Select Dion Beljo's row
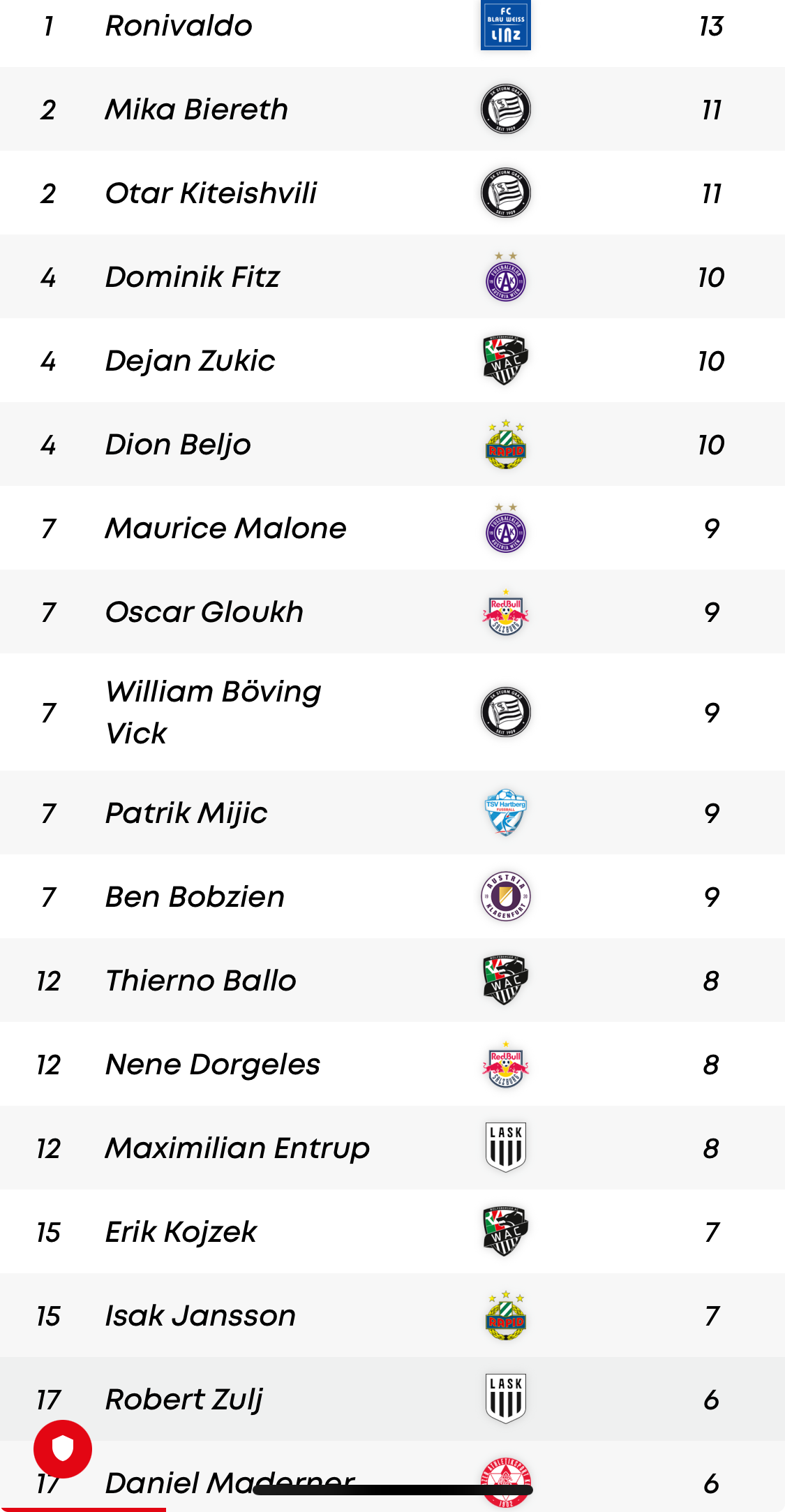 click(x=392, y=444)
